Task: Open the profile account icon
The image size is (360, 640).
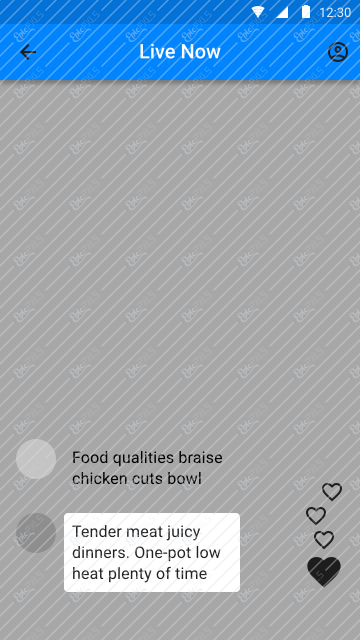Action: (x=338, y=52)
